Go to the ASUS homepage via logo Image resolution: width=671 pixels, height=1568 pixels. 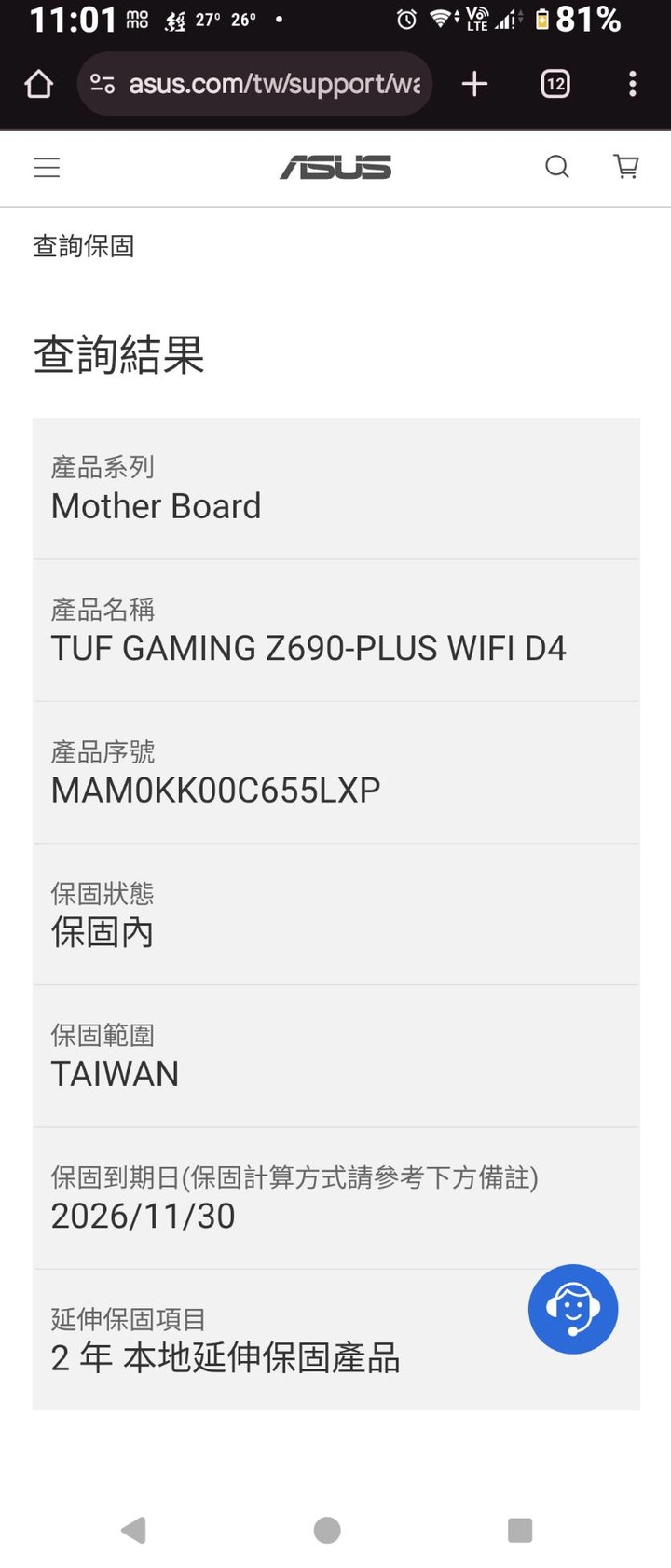[x=335, y=168]
